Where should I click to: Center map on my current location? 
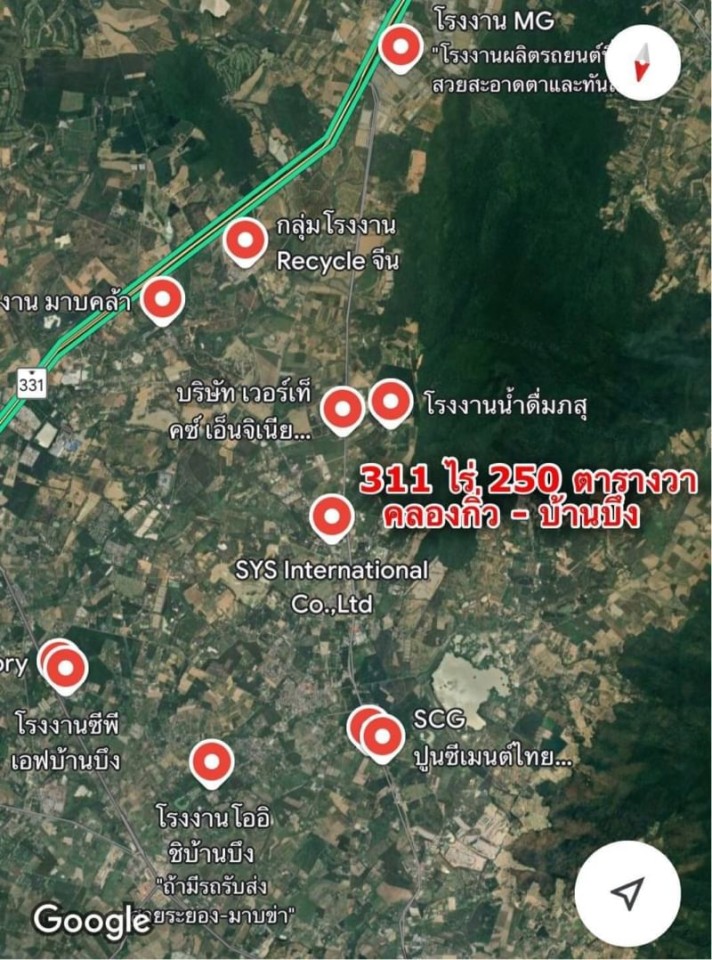pyautogui.click(x=627, y=894)
